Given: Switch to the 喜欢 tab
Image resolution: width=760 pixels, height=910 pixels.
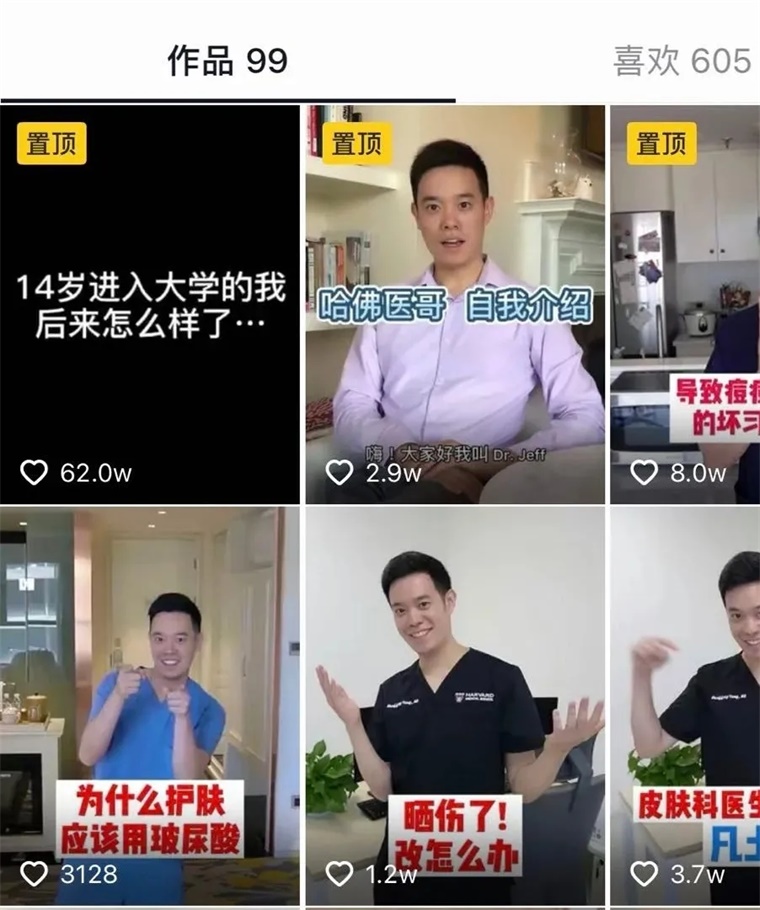Looking at the screenshot, I should (682, 62).
